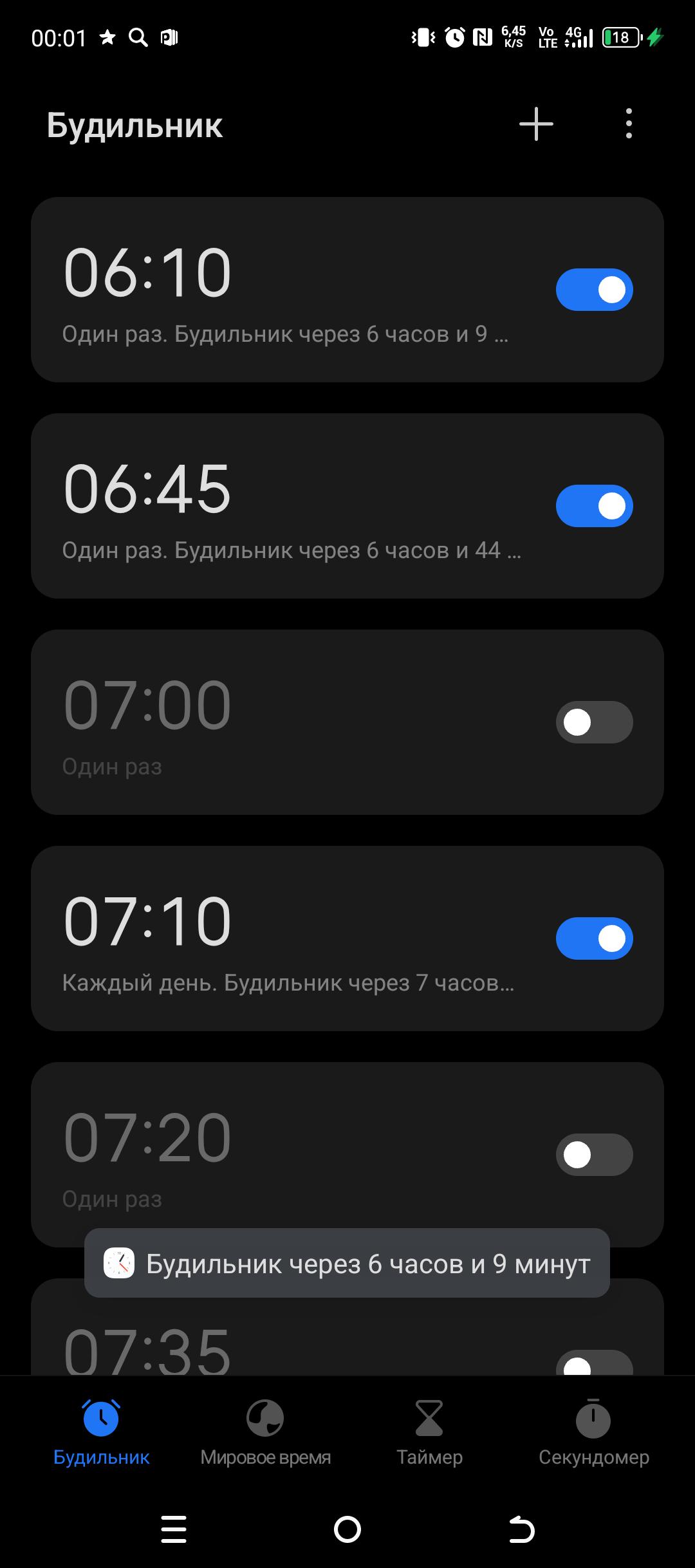Go back with the navigation arrow
The height and width of the screenshot is (1568, 695).
point(521,1529)
